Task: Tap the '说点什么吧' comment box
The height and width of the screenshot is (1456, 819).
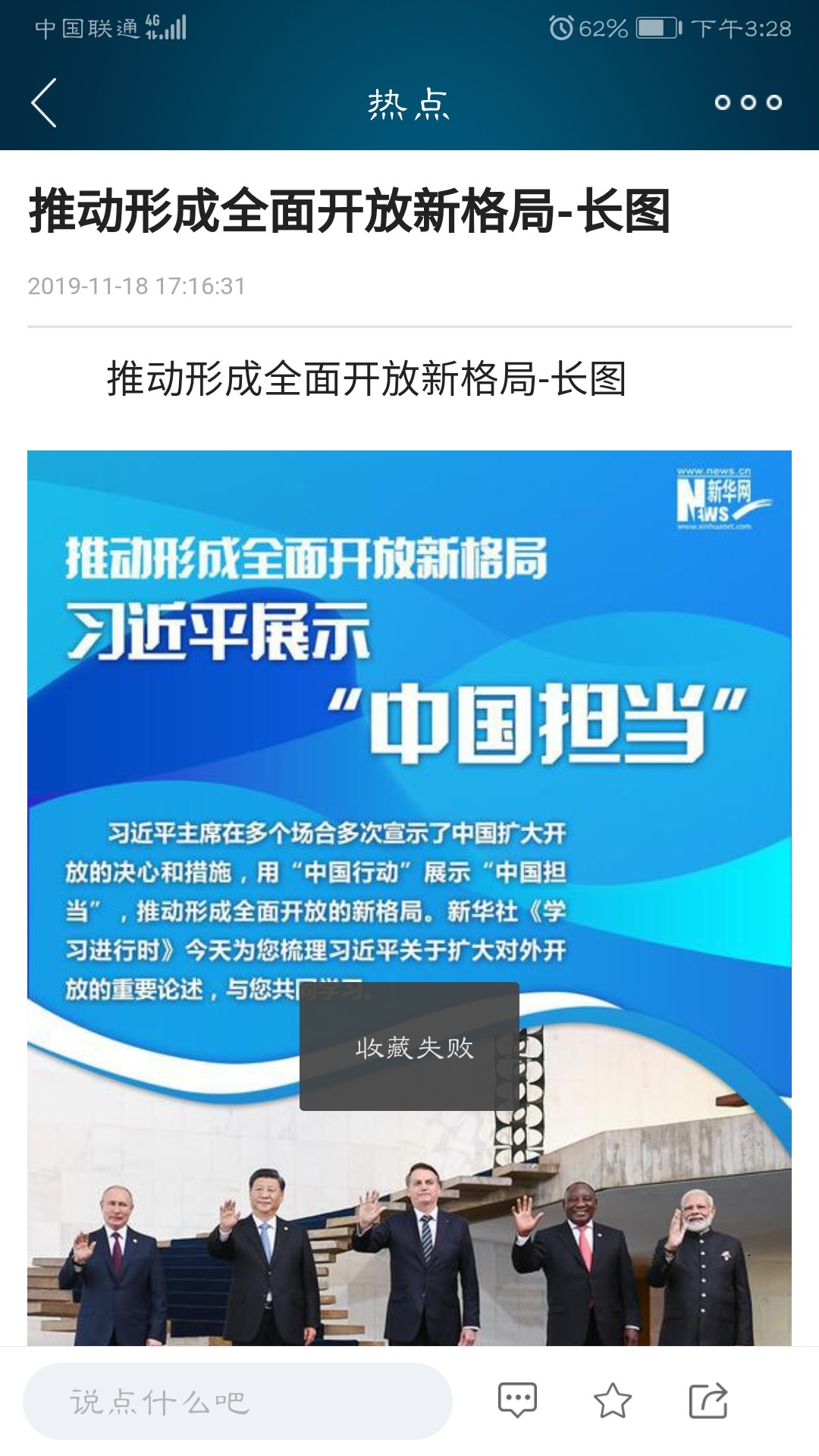Action: pyautogui.click(x=237, y=1401)
